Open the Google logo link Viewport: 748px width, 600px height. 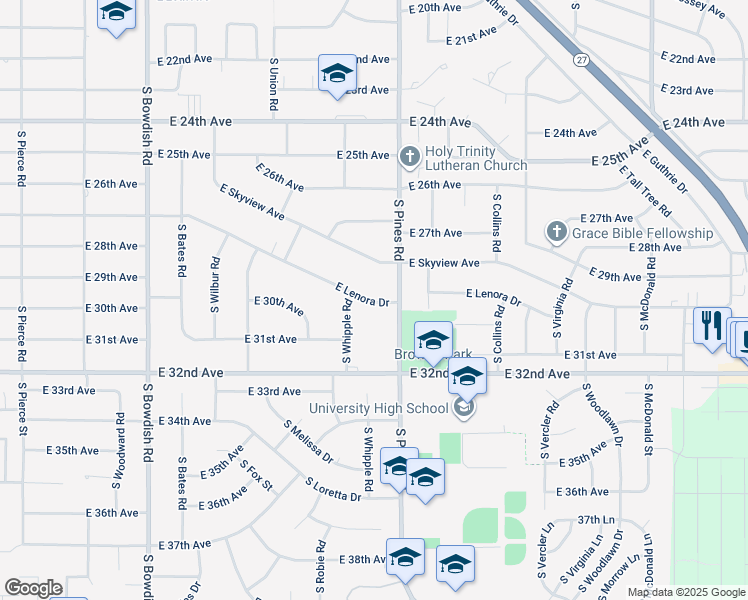(33, 588)
